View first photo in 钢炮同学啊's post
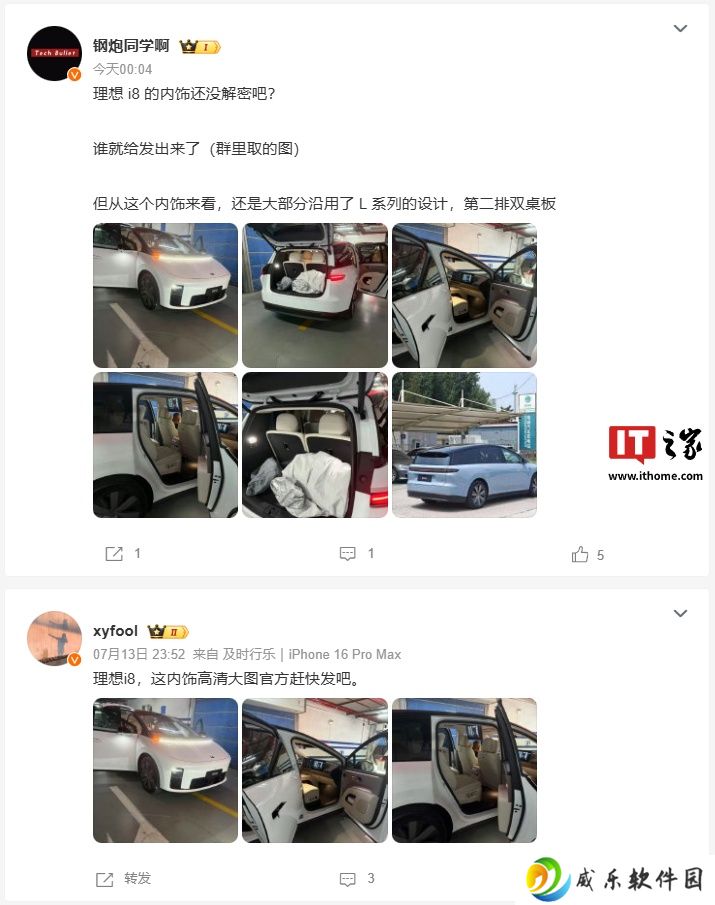This screenshot has height=905, width=715. [x=165, y=295]
